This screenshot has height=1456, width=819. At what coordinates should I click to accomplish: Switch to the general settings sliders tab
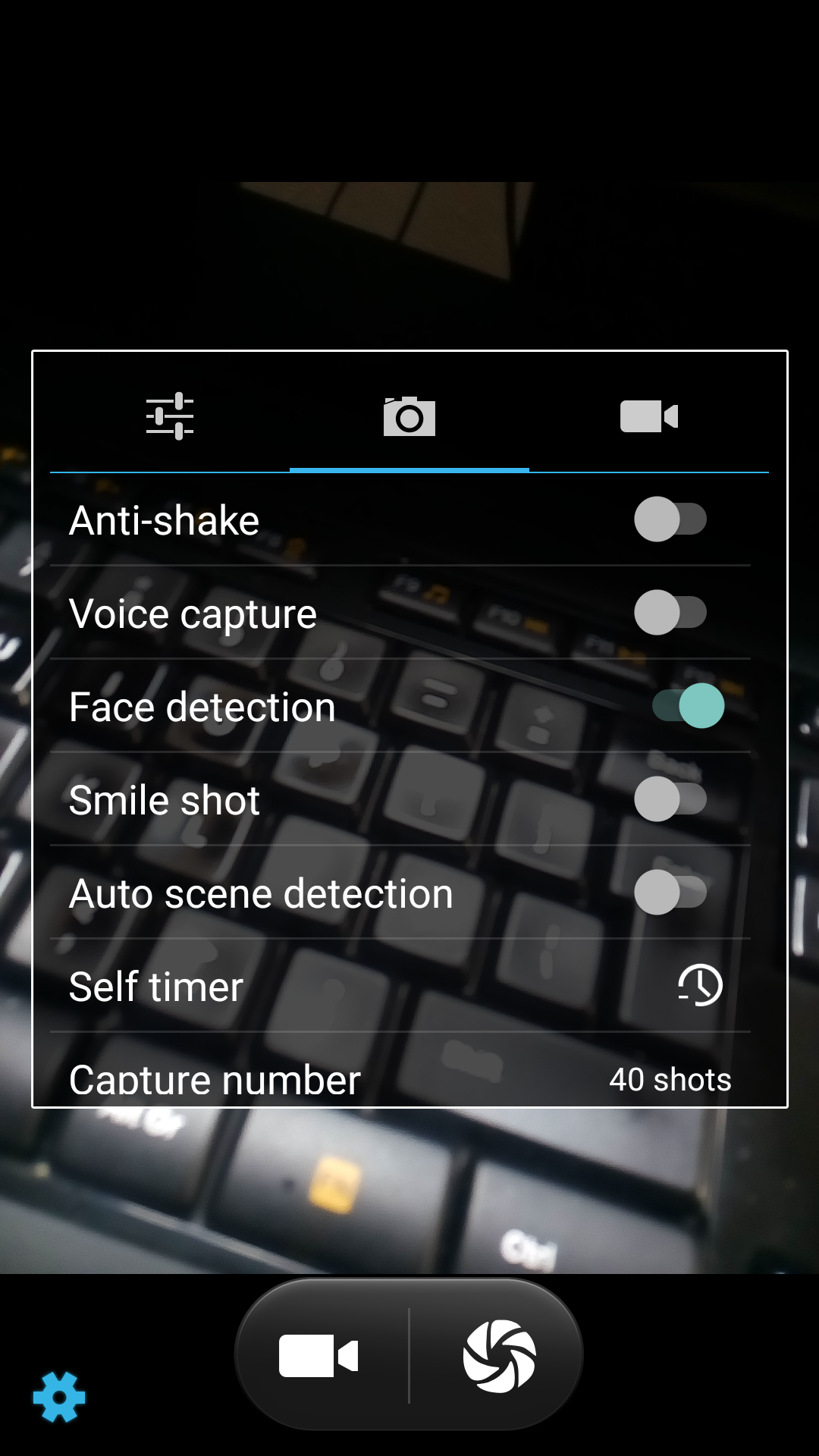[x=170, y=416]
